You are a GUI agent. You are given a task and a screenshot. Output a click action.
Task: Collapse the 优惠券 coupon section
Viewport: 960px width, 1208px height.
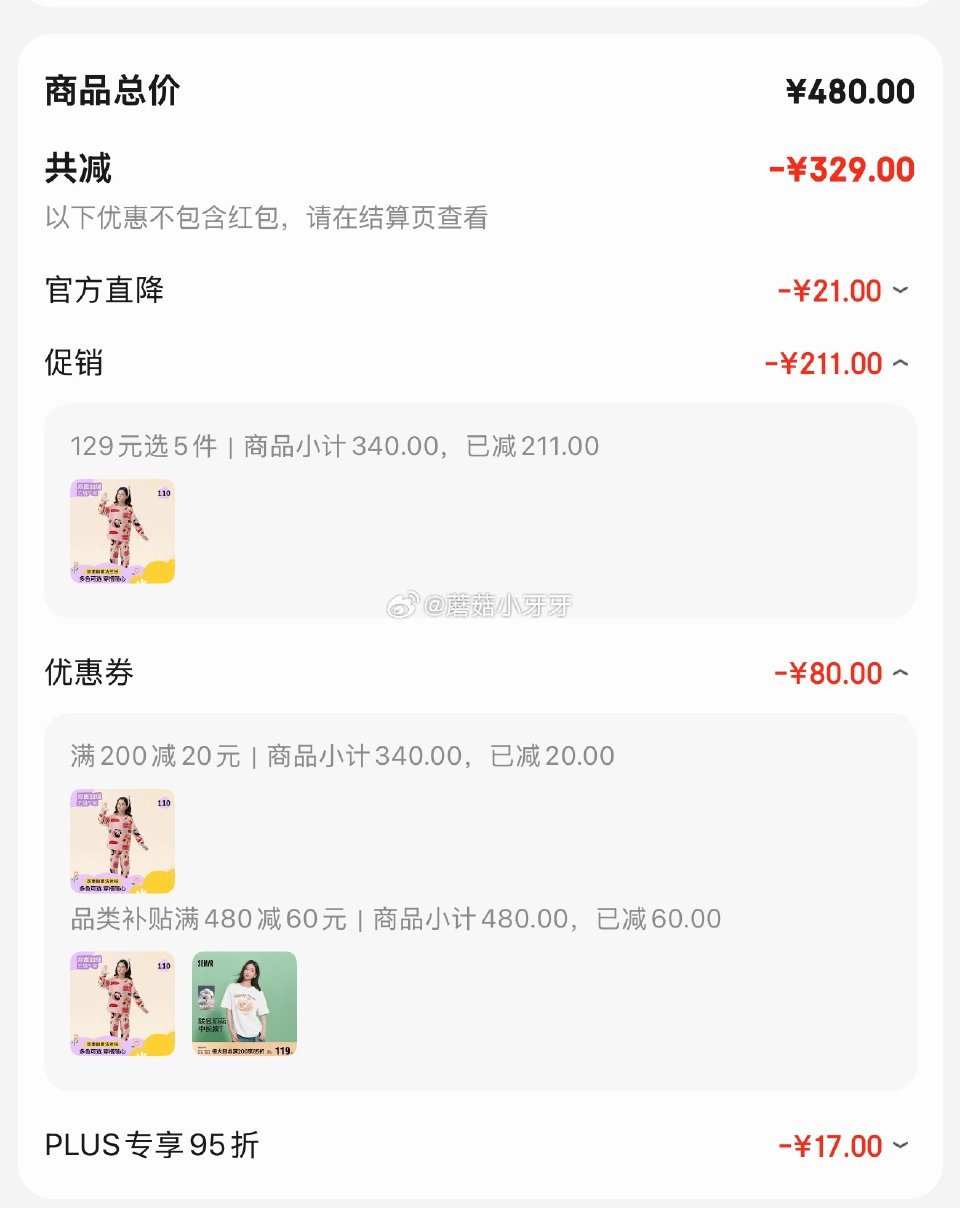click(900, 673)
